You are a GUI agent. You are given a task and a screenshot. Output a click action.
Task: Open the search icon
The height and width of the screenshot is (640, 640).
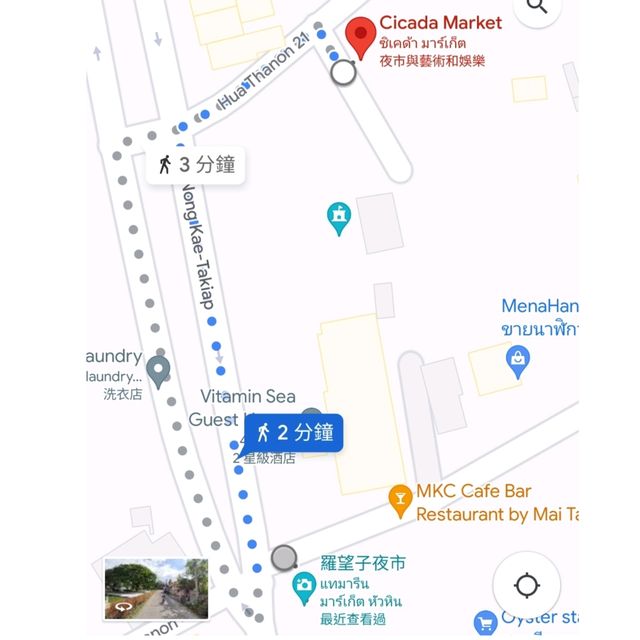[537, 9]
